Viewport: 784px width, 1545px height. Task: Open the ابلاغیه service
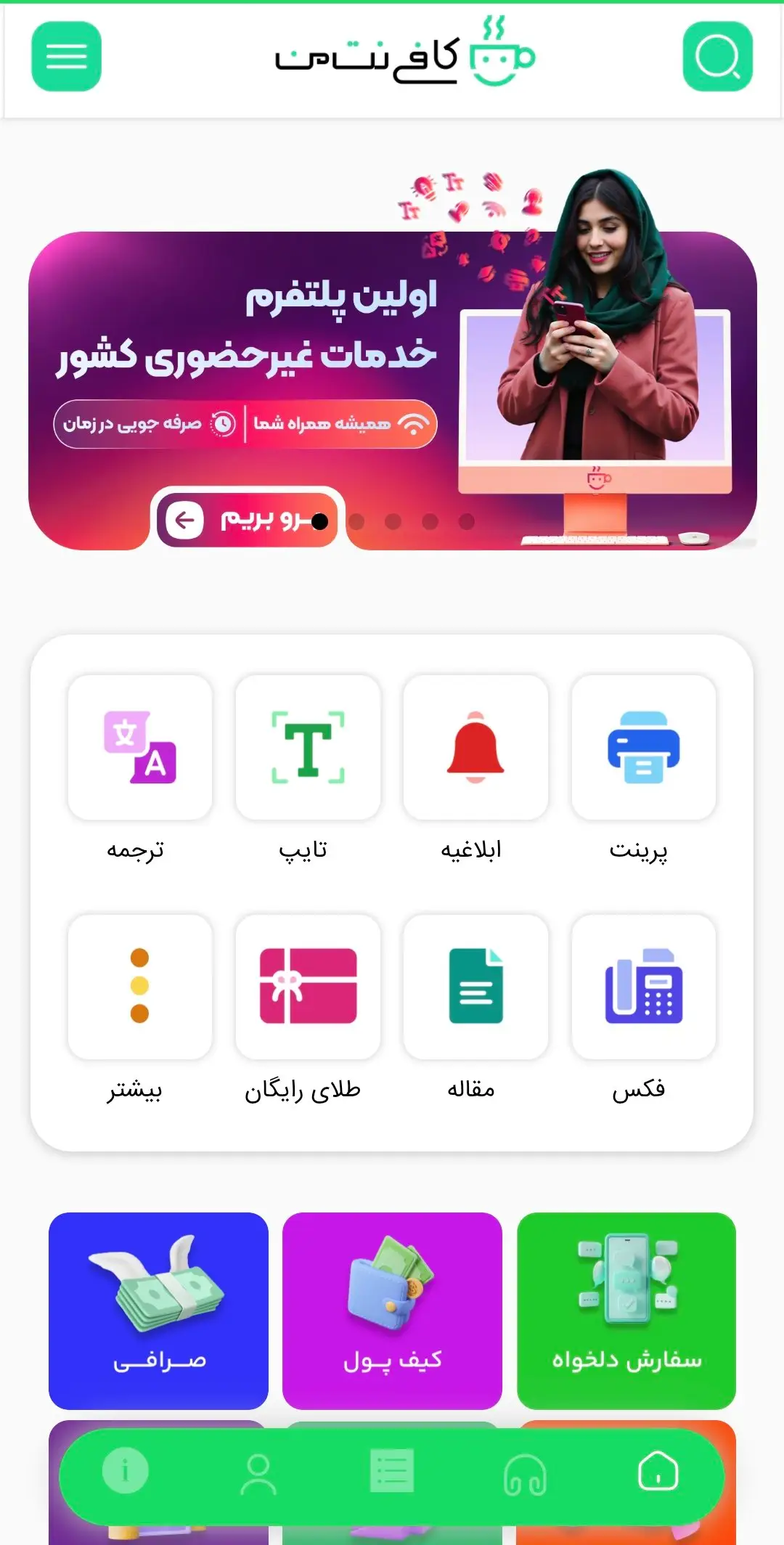tap(475, 748)
